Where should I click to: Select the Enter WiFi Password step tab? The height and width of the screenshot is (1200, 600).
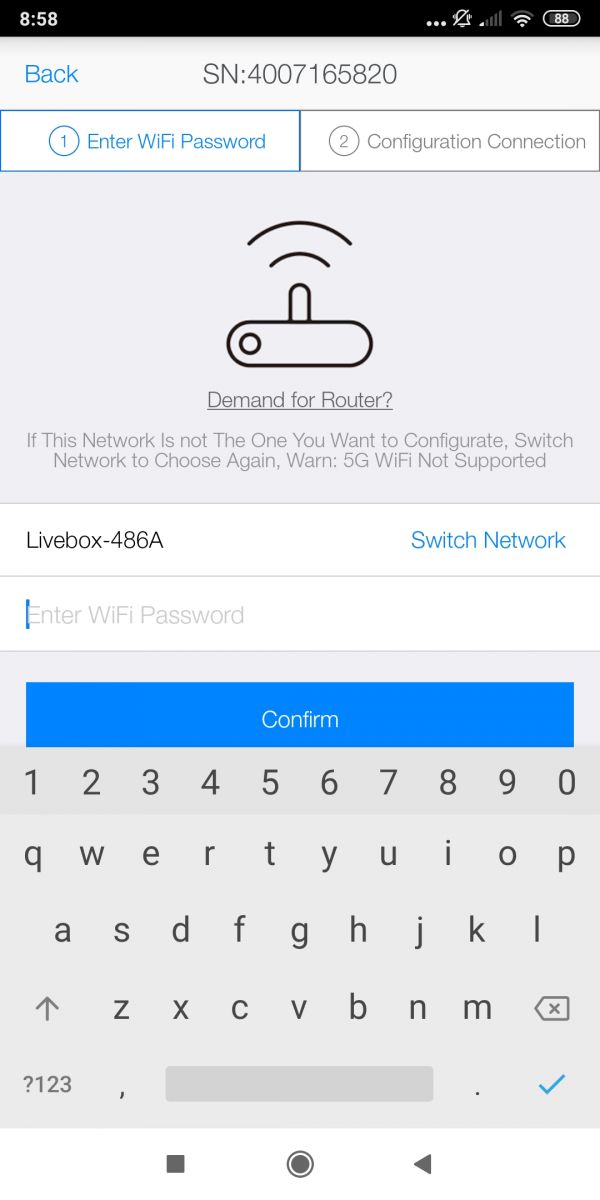pyautogui.click(x=150, y=141)
